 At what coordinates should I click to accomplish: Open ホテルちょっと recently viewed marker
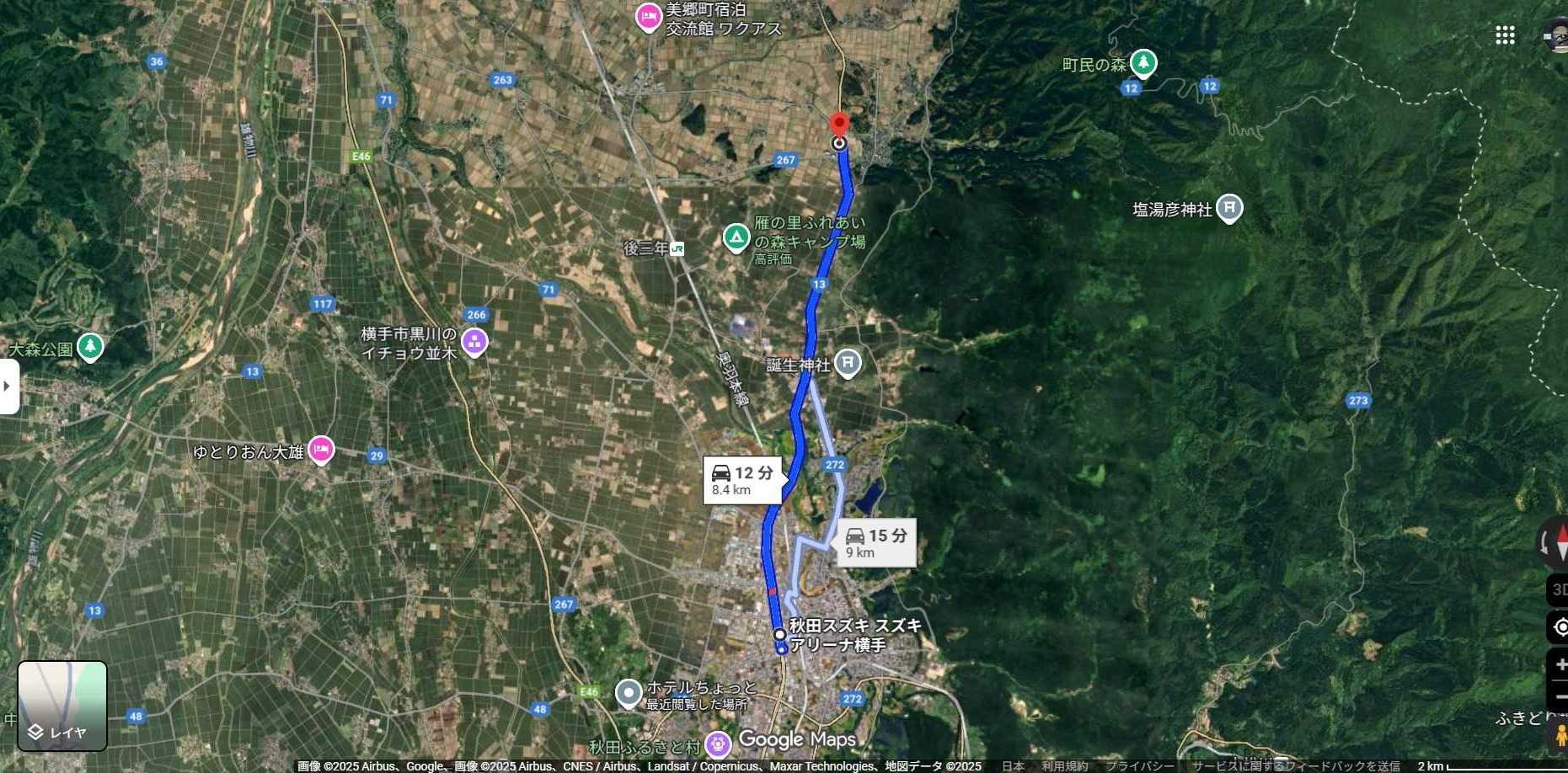(629, 694)
